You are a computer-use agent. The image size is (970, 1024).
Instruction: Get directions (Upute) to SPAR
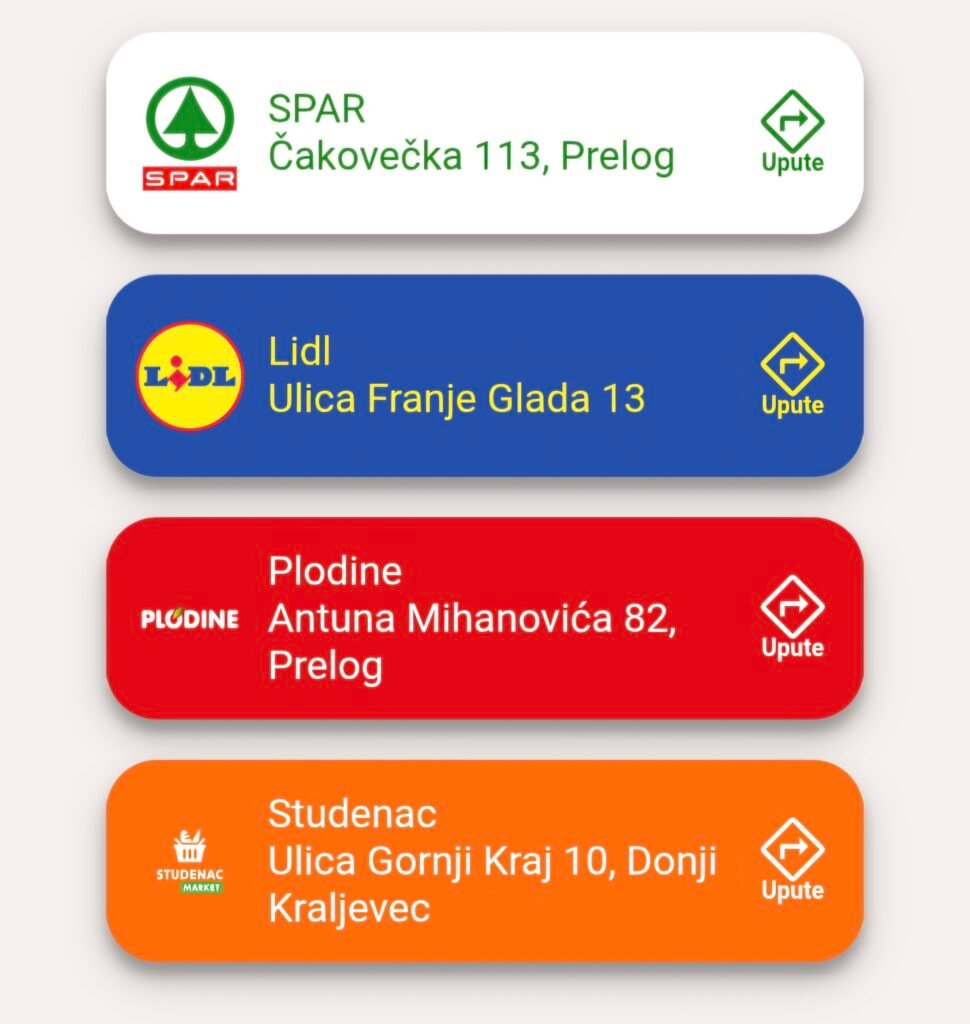(792, 133)
